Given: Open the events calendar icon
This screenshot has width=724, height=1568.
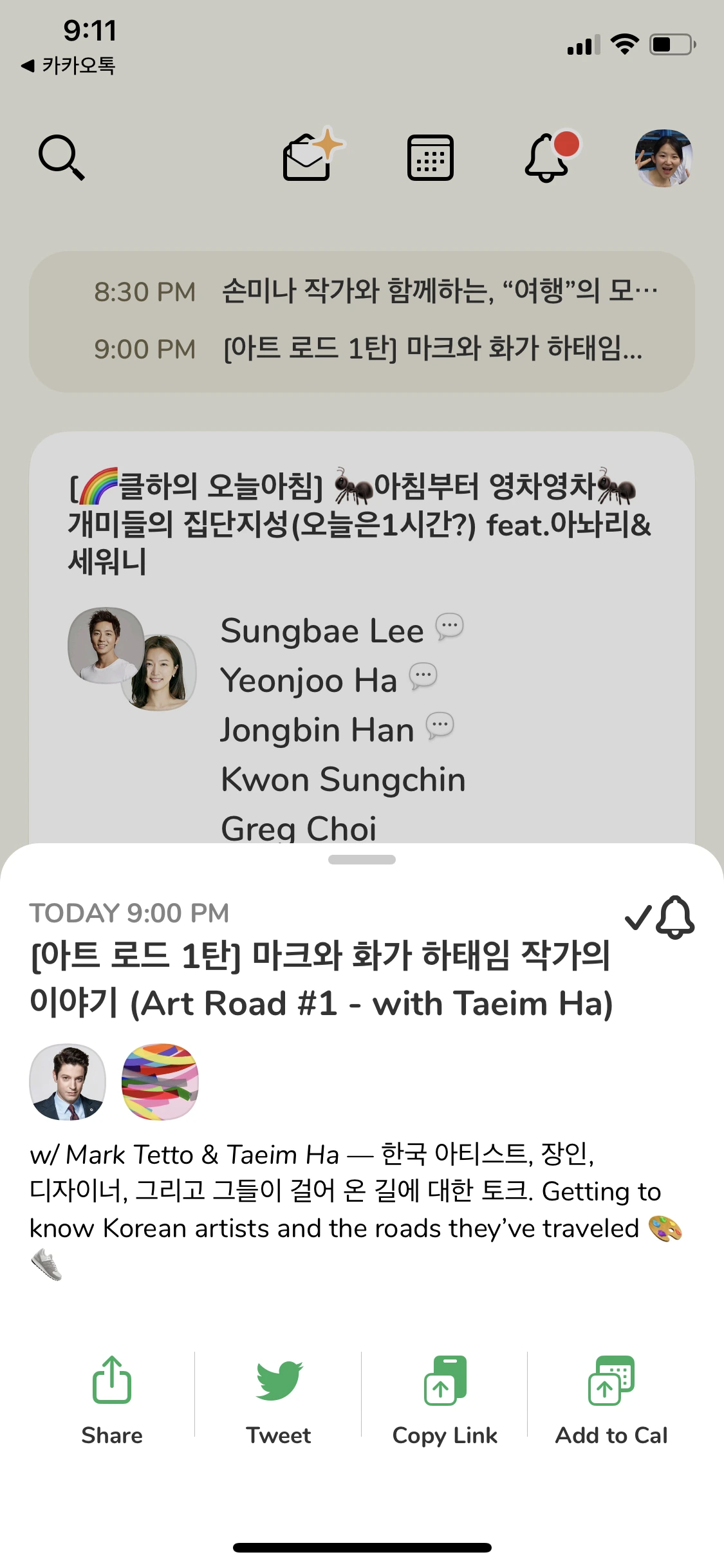Looking at the screenshot, I should point(430,158).
